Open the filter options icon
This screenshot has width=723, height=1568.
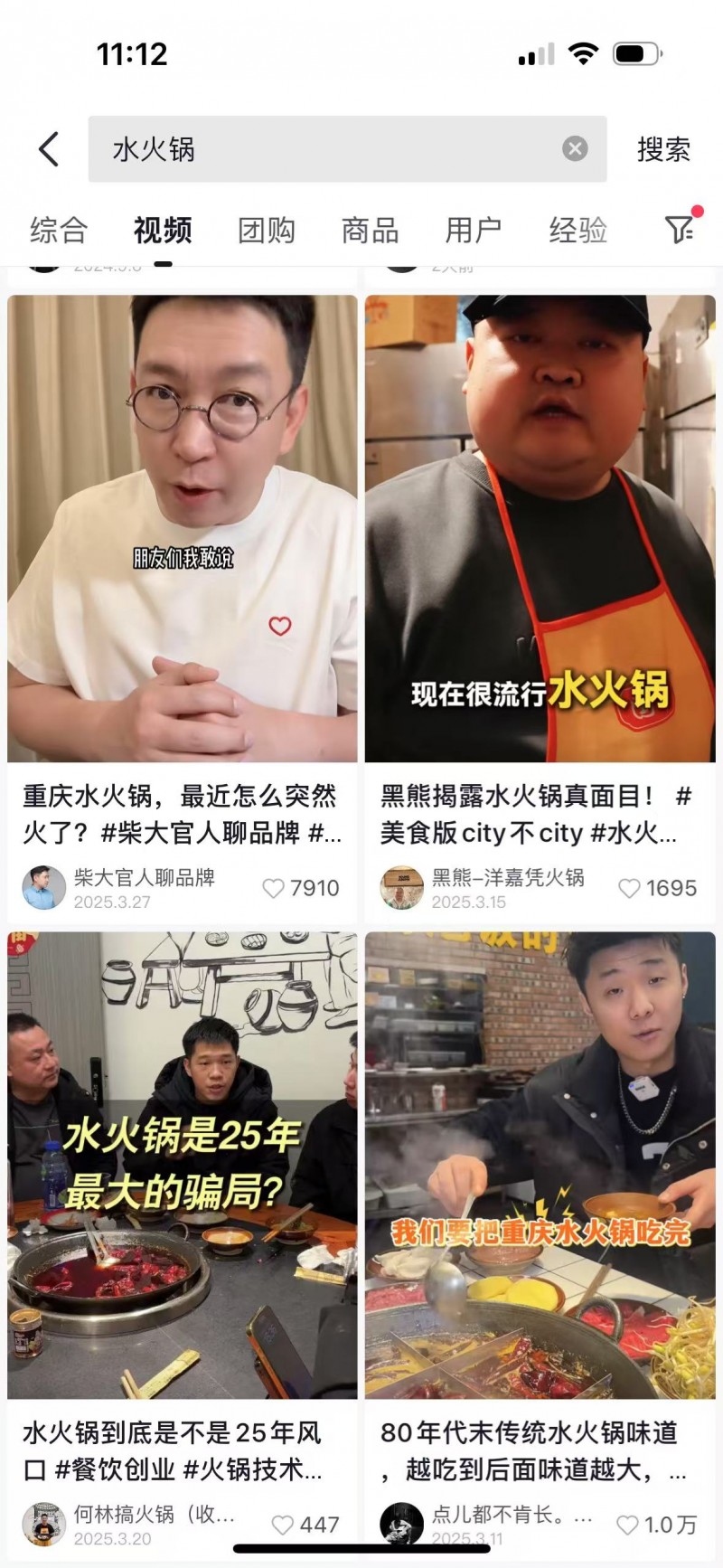pos(680,229)
